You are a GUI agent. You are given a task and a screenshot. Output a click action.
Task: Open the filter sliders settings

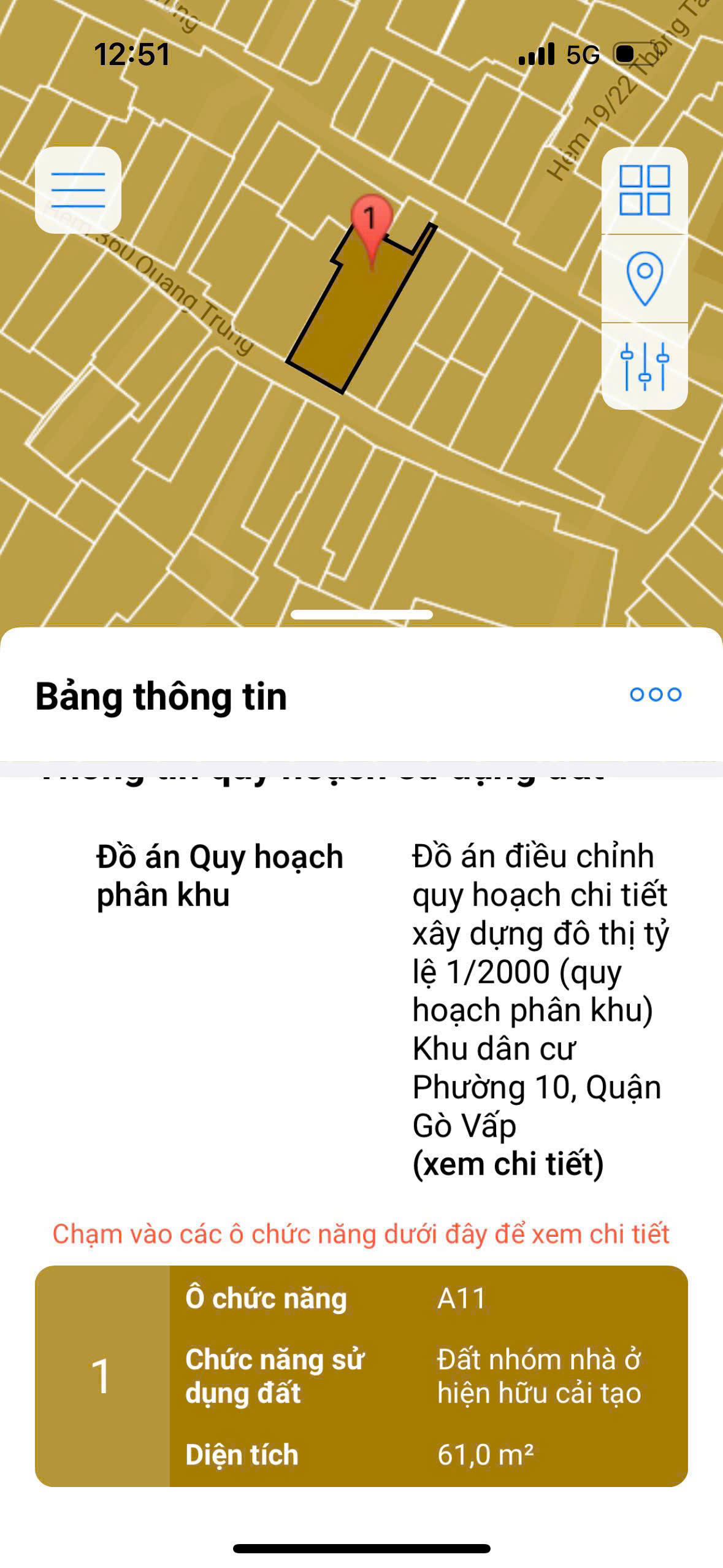(x=644, y=366)
